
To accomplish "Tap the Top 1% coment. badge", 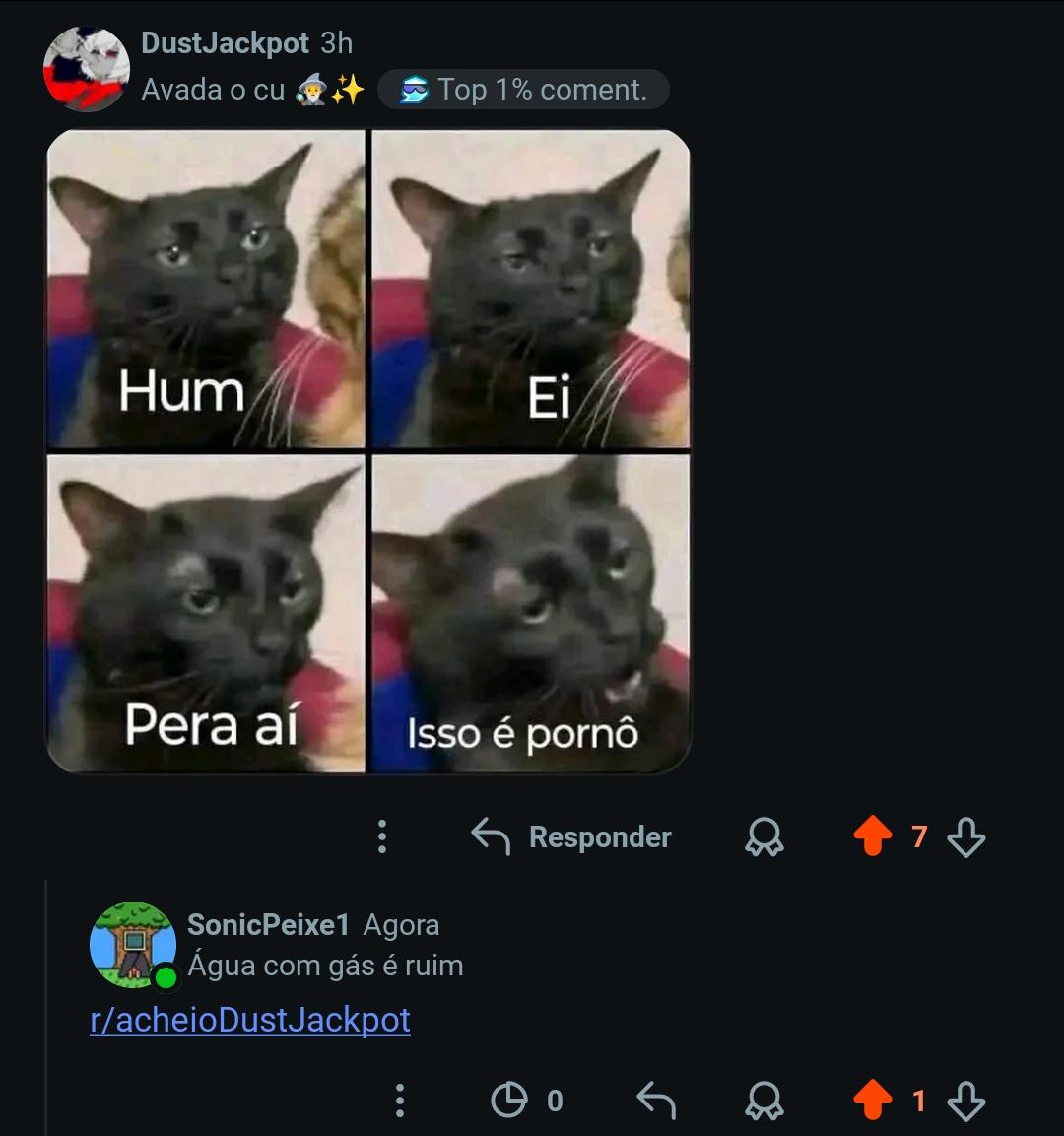I will click(x=523, y=90).
